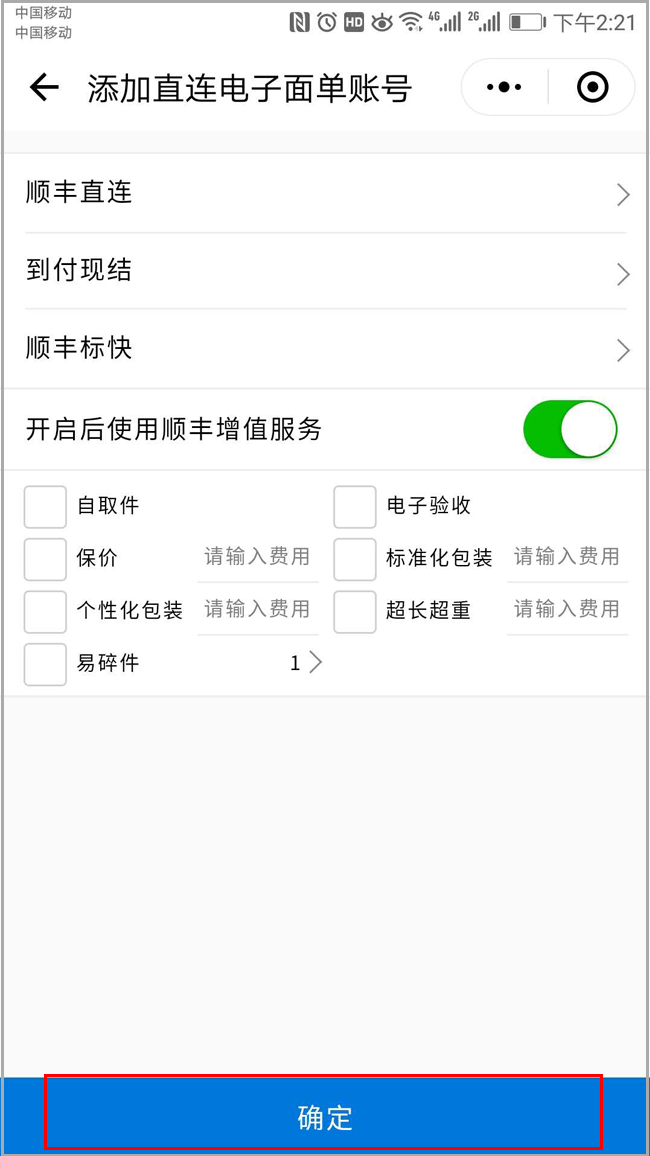
Task: Enable the 个性化包装 checkbox
Action: pos(45,611)
